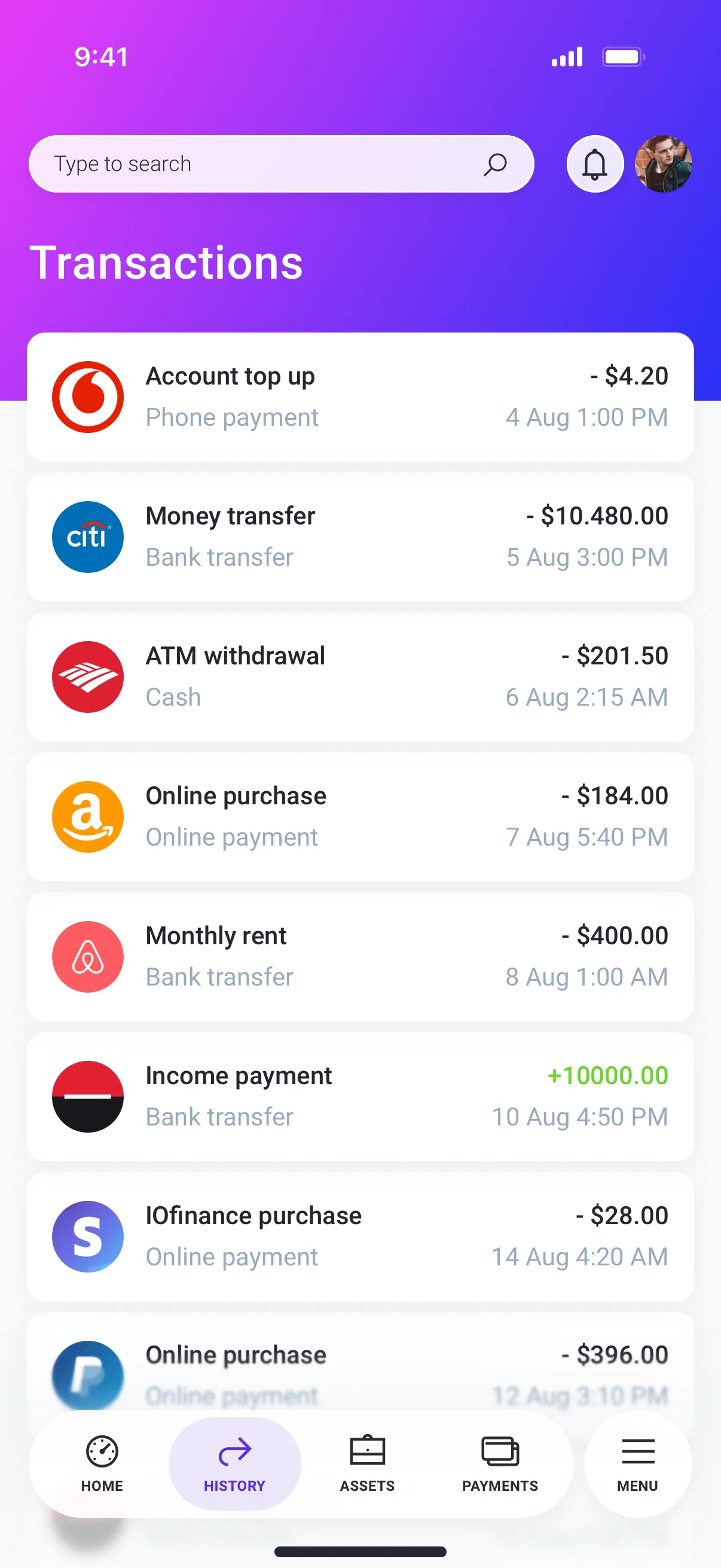Open the profile avatar picture

664,164
